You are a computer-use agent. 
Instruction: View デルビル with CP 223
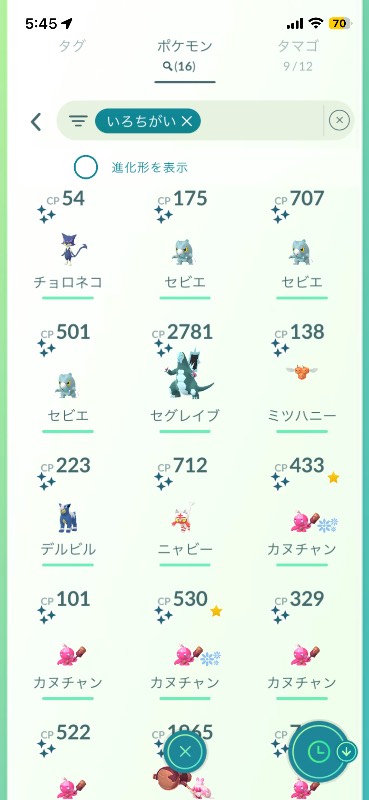coord(68,511)
